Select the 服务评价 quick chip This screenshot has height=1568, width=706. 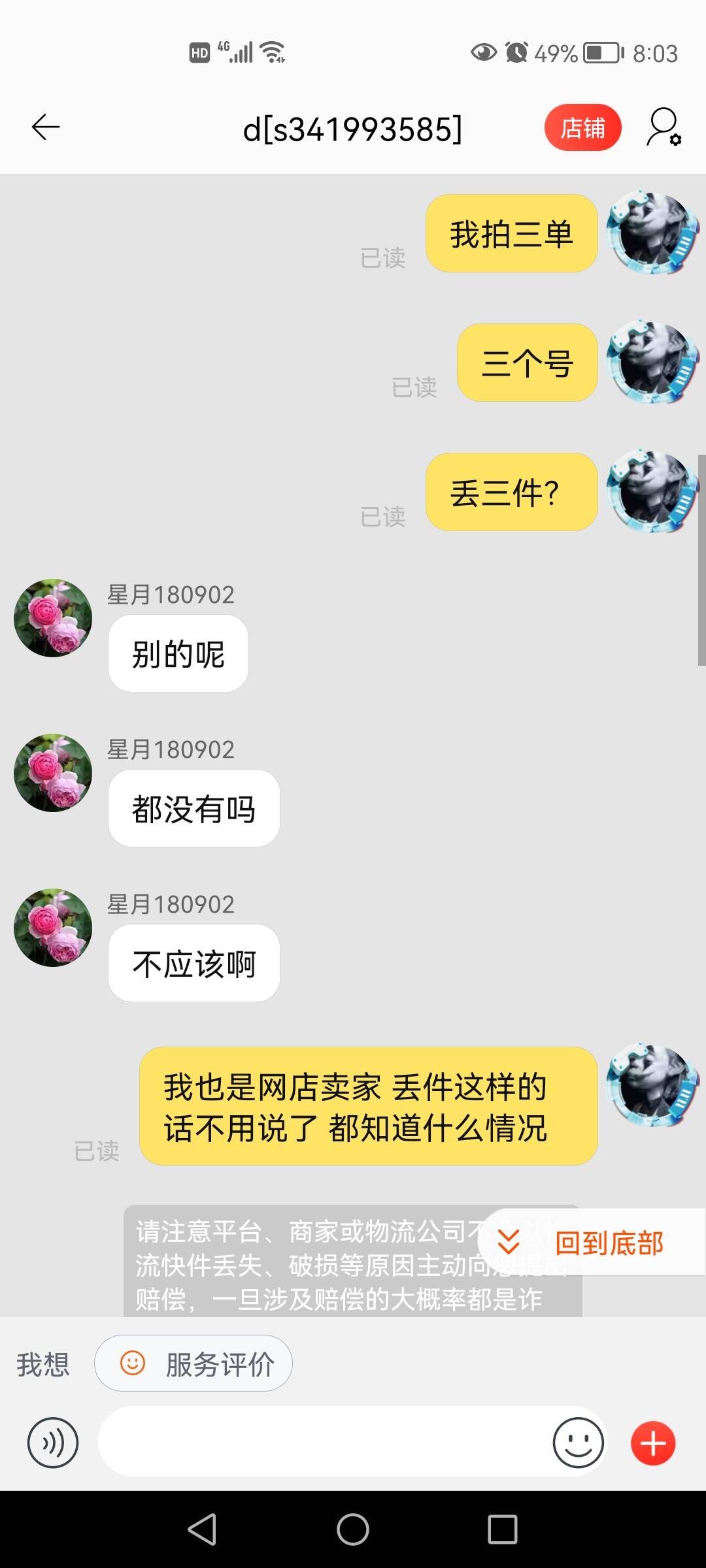tap(193, 1364)
